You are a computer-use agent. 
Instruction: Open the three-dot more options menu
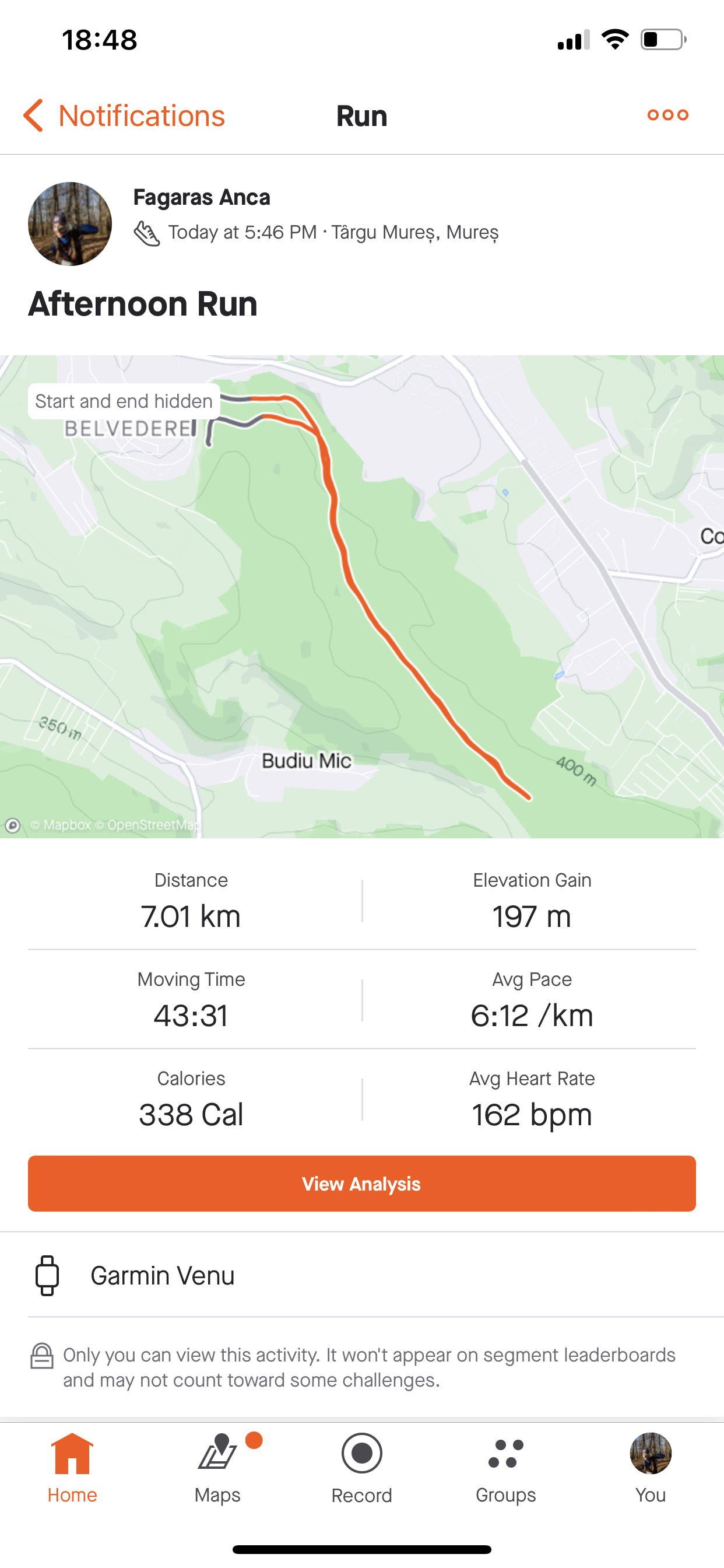pyautogui.click(x=667, y=115)
